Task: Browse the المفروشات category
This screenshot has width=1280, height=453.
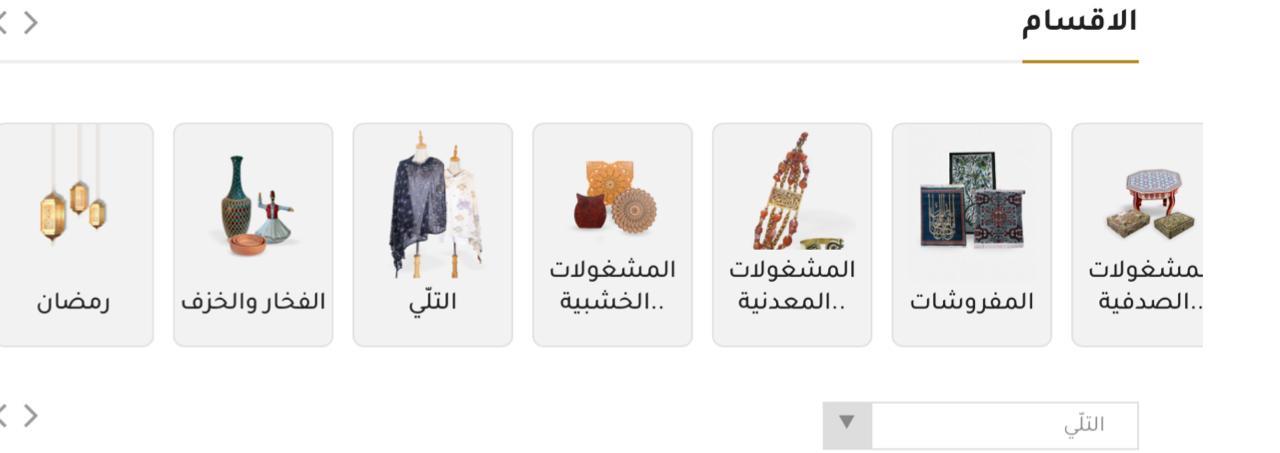Action: (x=971, y=235)
